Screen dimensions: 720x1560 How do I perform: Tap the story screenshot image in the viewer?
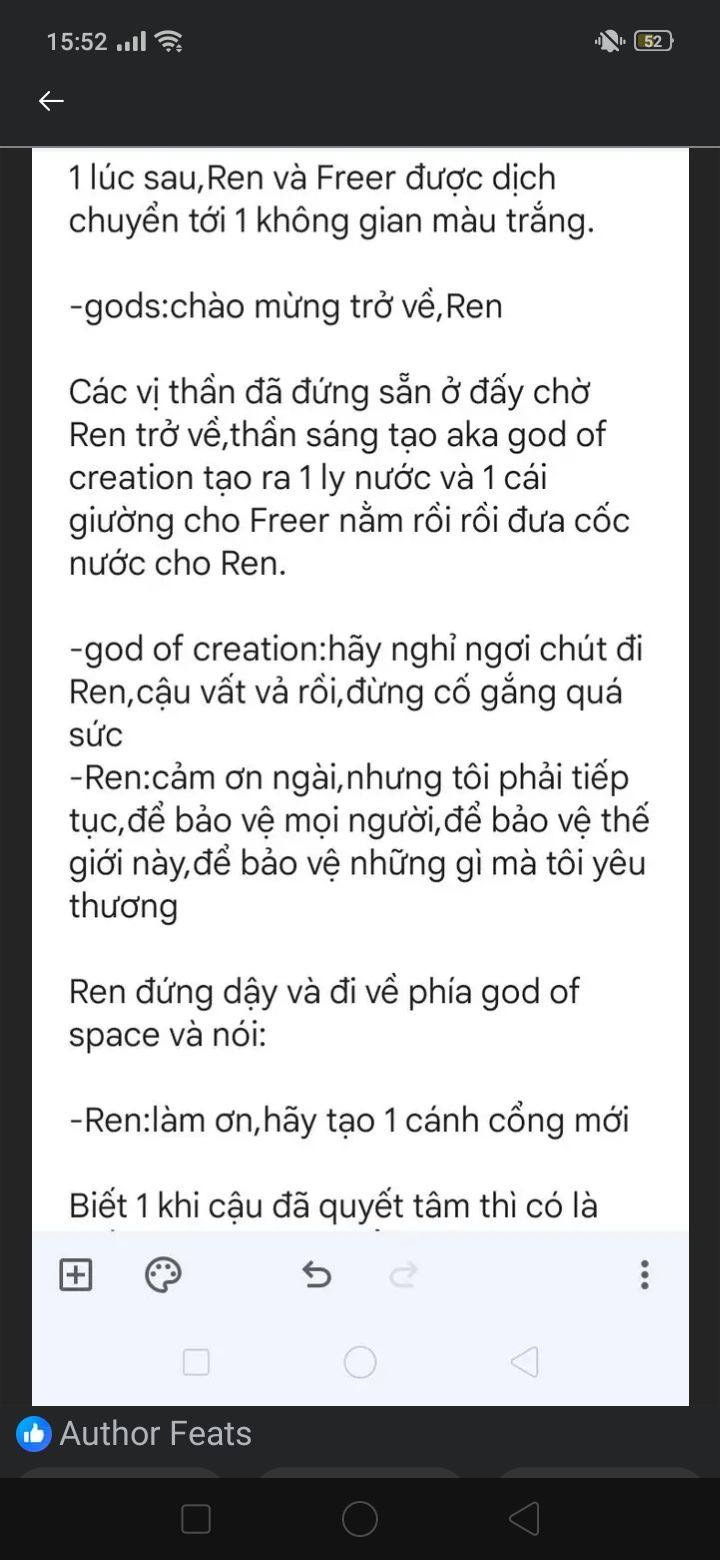click(360, 777)
